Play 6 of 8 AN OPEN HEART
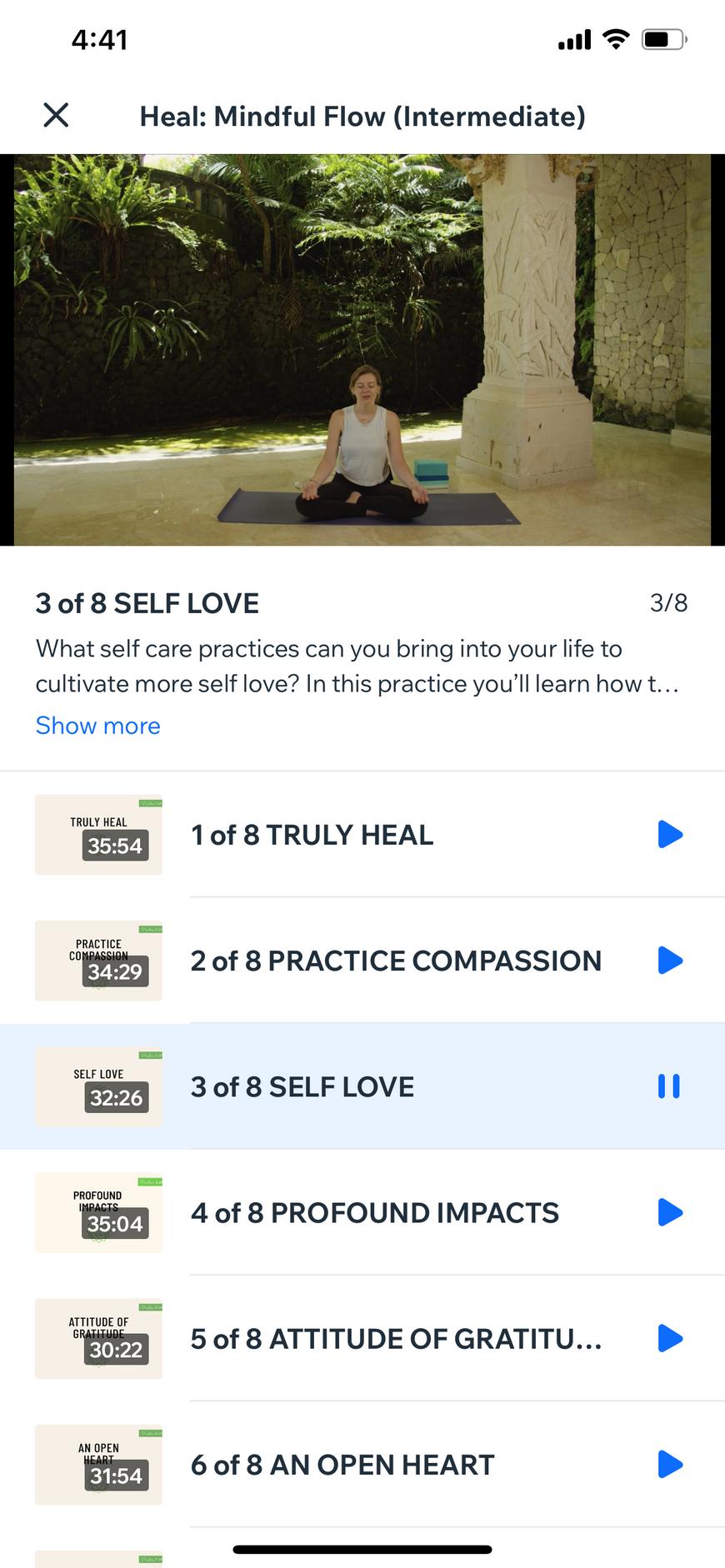Screen dimensions: 725x1568 tap(670, 1465)
